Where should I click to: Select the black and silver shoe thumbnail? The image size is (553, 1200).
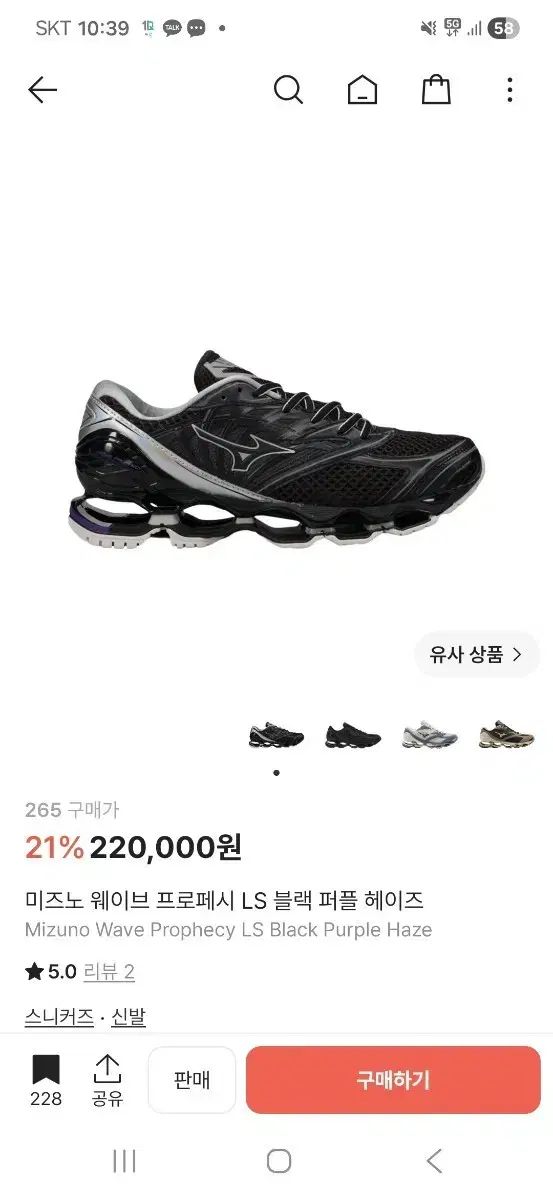click(276, 735)
